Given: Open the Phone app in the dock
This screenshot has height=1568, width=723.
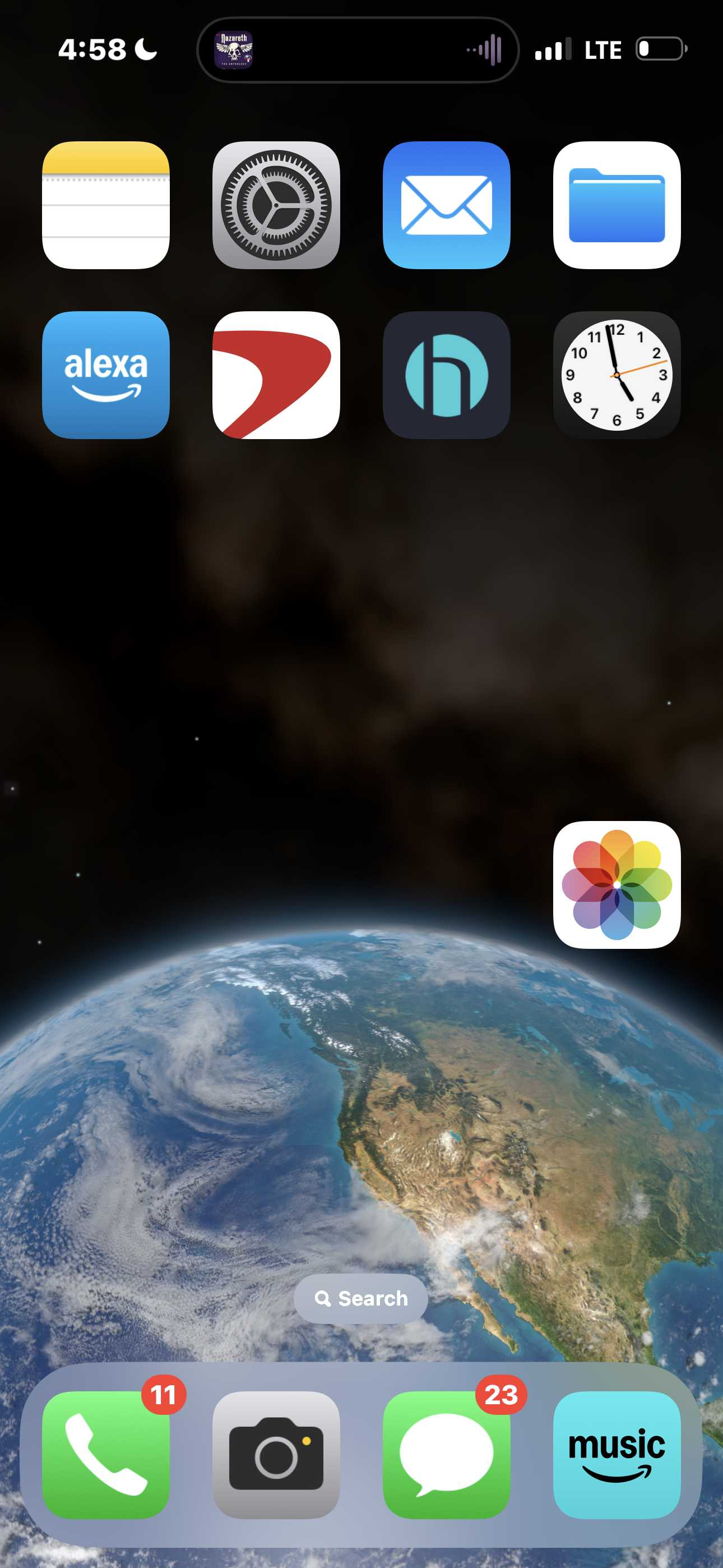Looking at the screenshot, I should click(106, 1455).
